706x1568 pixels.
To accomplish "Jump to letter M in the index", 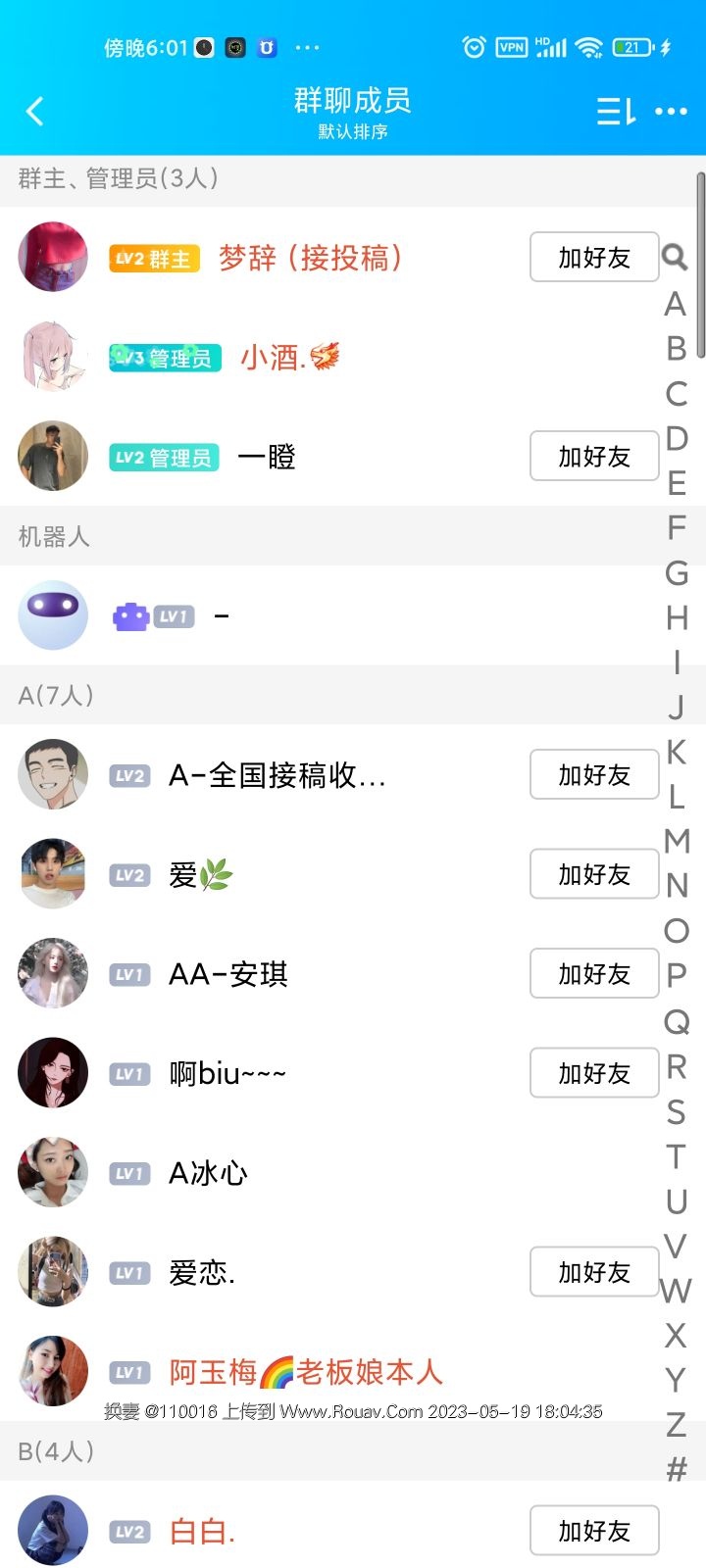I will pyautogui.click(x=677, y=841).
